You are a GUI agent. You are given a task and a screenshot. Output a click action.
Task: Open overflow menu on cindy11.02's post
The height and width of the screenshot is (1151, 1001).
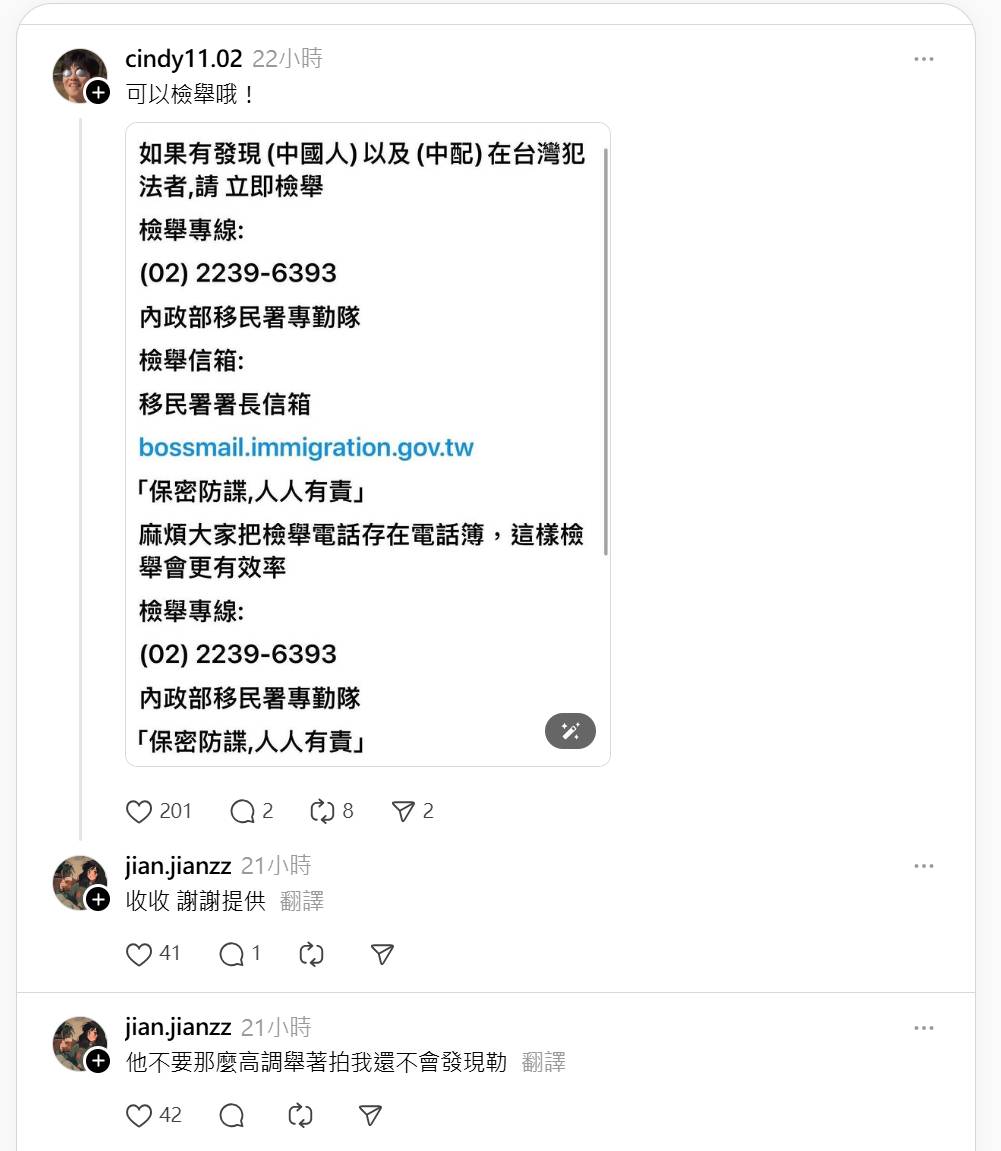tap(923, 60)
